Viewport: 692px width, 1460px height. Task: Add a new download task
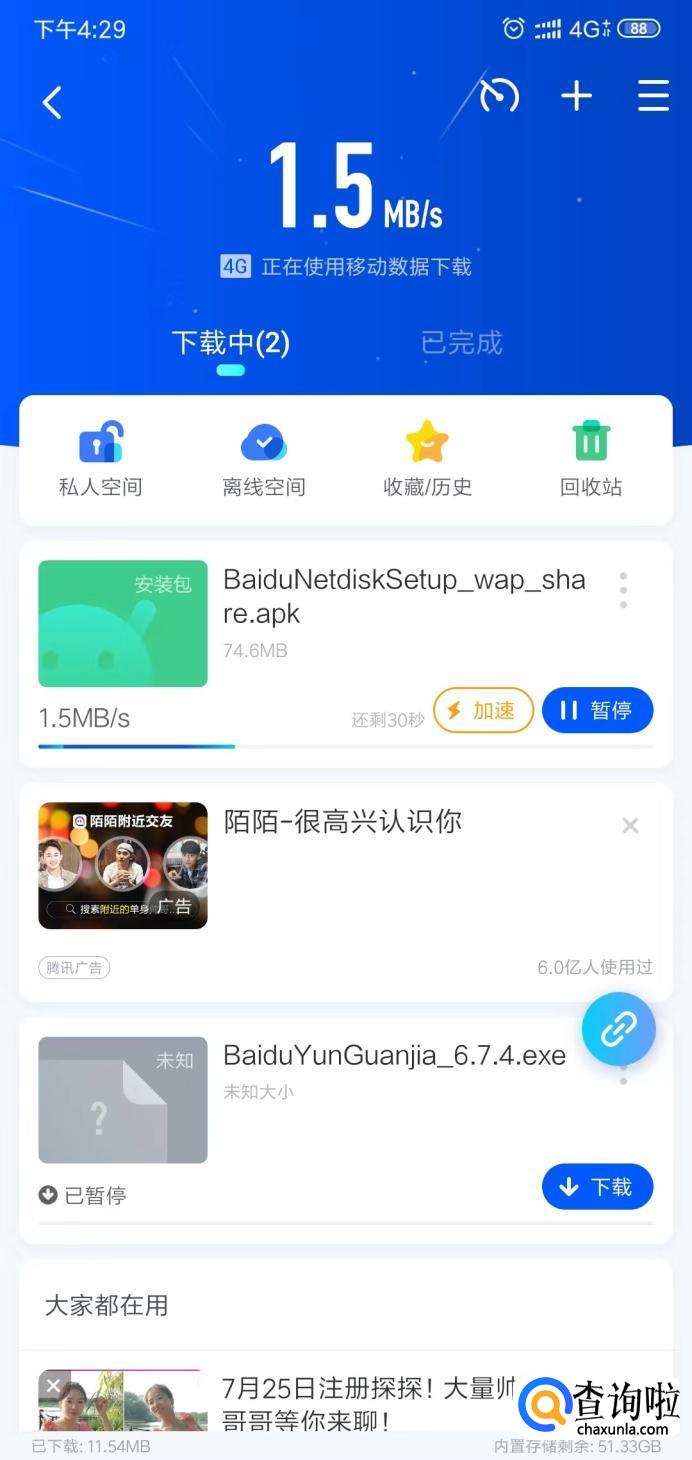click(x=576, y=97)
